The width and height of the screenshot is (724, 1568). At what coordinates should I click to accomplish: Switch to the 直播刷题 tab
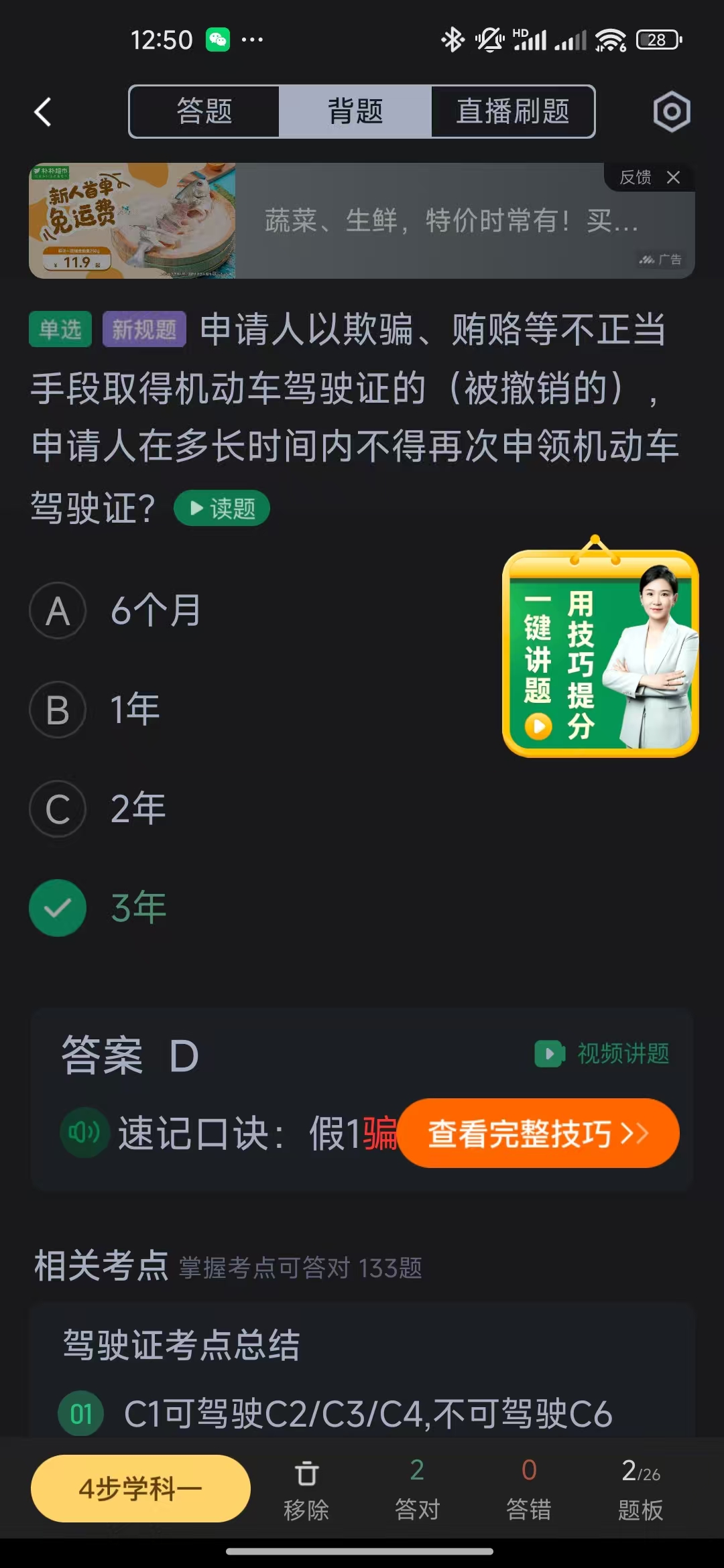click(x=512, y=111)
